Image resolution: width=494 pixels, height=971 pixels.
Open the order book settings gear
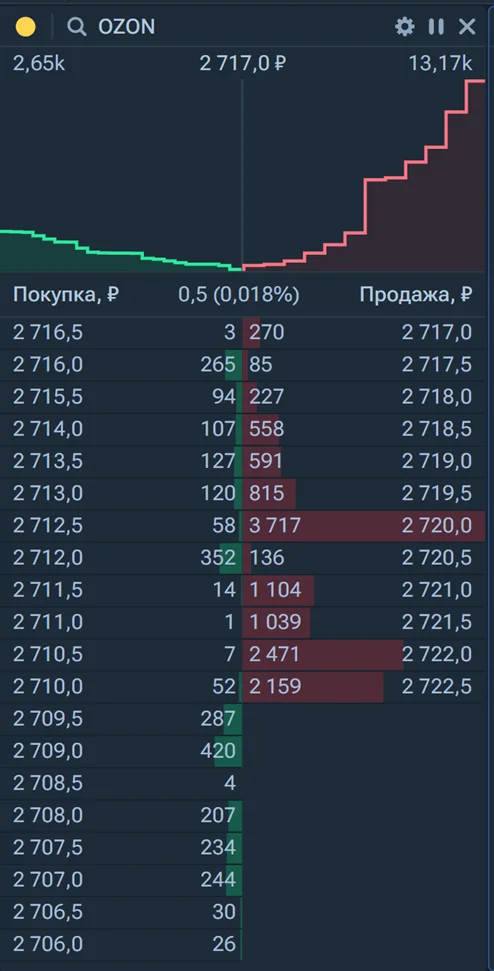coord(404,27)
